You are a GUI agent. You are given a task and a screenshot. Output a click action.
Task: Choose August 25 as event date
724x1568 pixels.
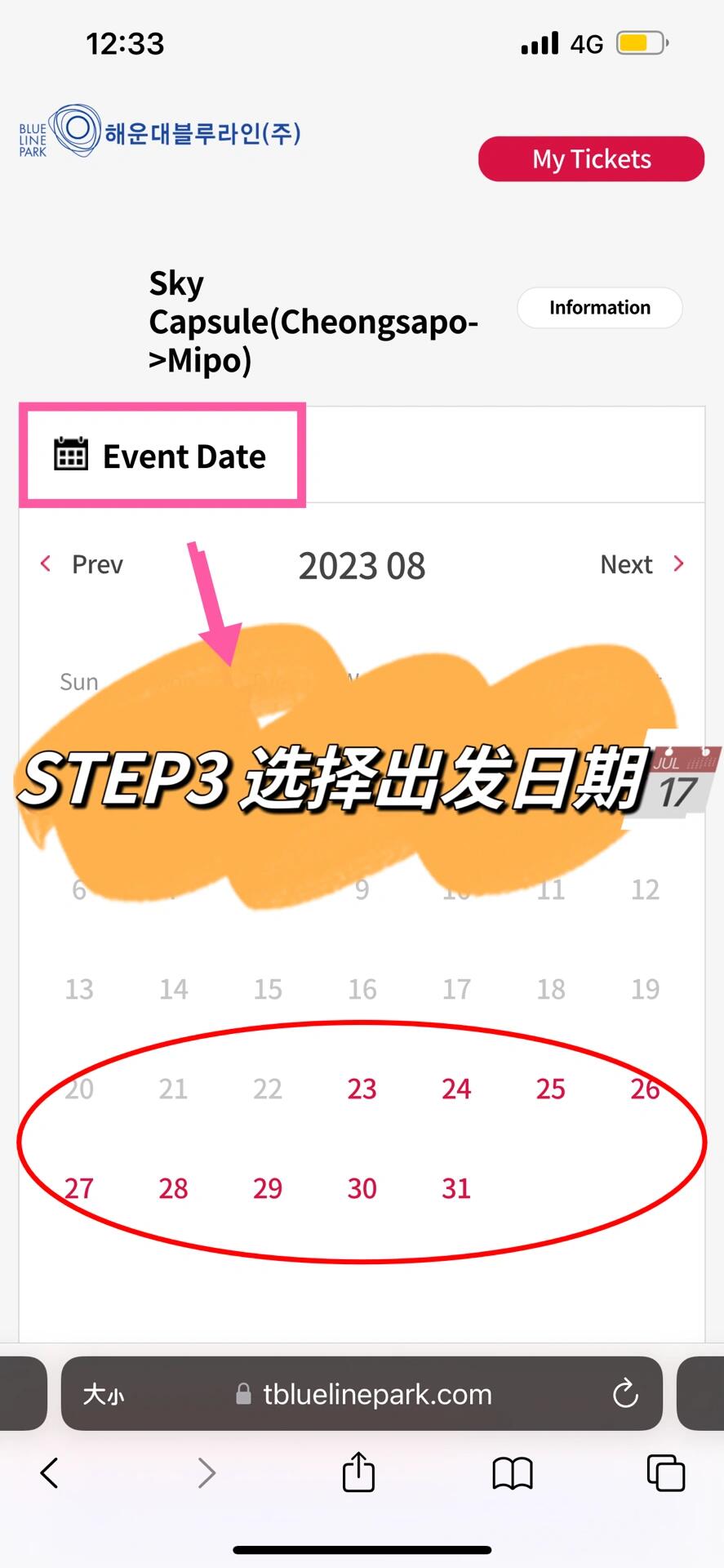(x=550, y=1089)
